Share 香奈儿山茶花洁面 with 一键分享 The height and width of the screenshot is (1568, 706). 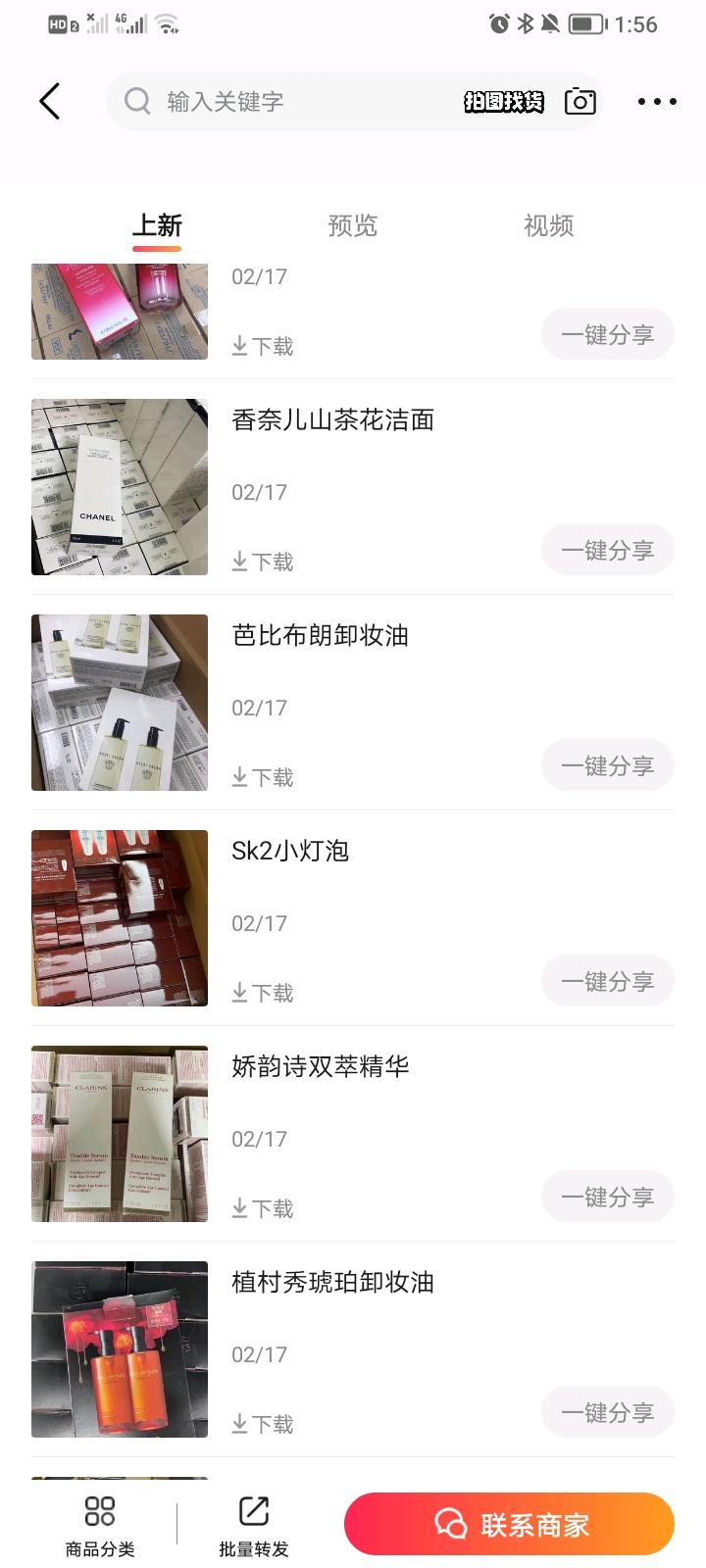(607, 551)
